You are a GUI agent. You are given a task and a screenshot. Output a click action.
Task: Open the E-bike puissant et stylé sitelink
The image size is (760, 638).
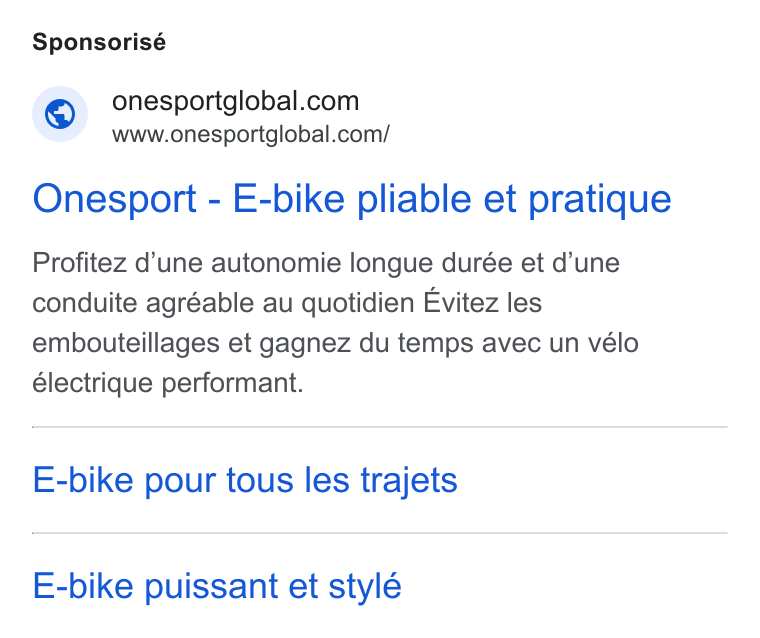click(x=217, y=586)
